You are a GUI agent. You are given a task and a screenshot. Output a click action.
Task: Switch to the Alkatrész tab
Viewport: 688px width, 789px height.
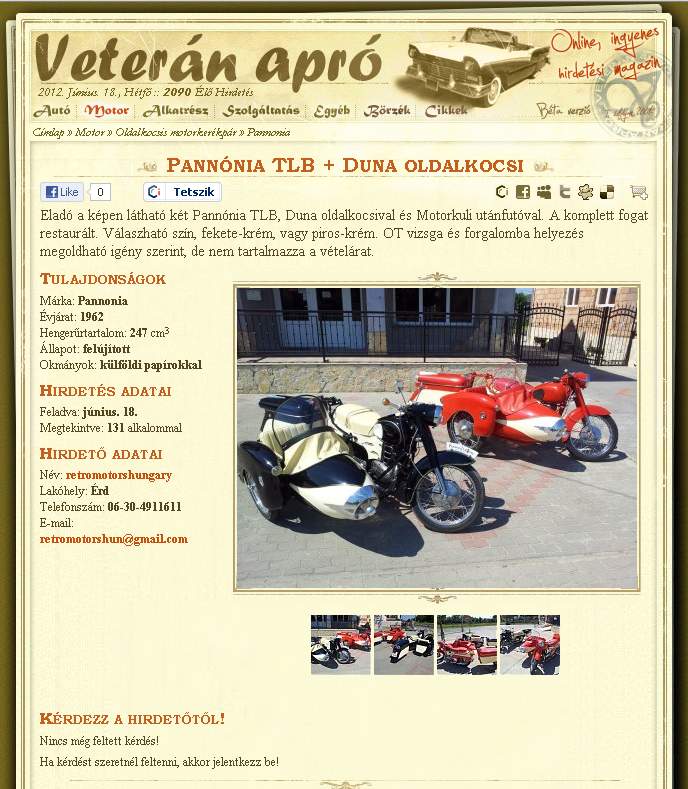pyautogui.click(x=176, y=111)
